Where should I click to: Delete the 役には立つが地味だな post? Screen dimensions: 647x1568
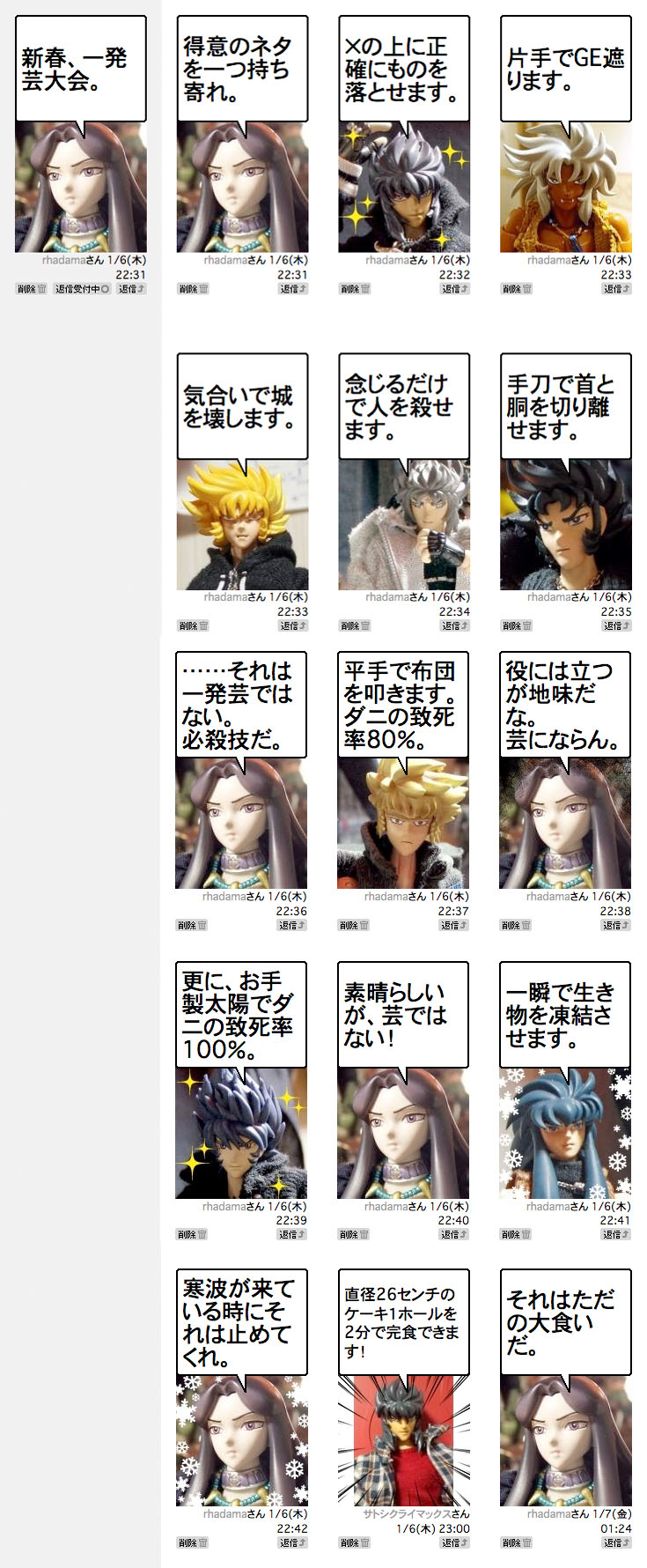click(x=517, y=925)
